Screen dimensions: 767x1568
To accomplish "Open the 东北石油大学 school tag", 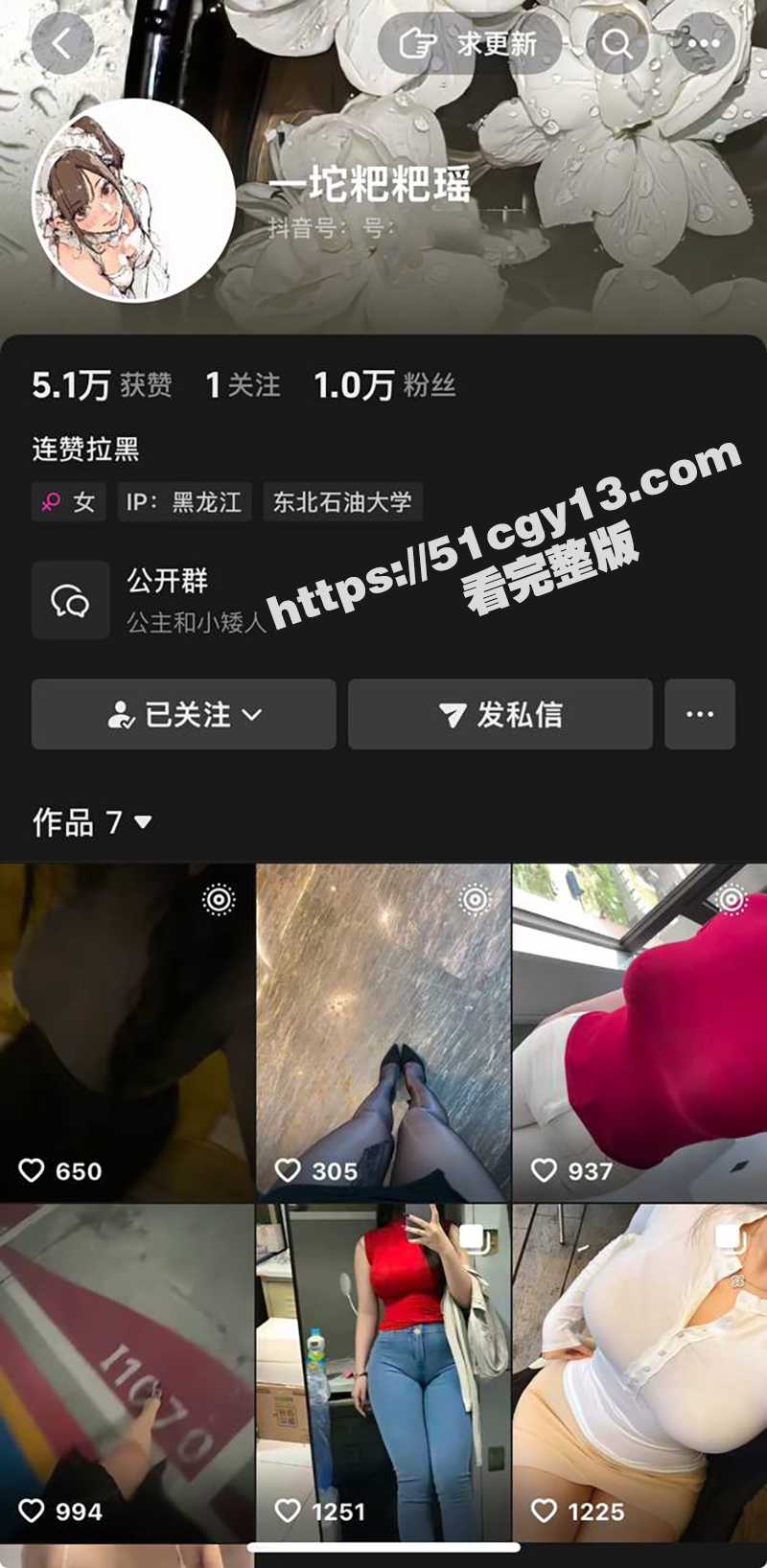I will point(342,502).
